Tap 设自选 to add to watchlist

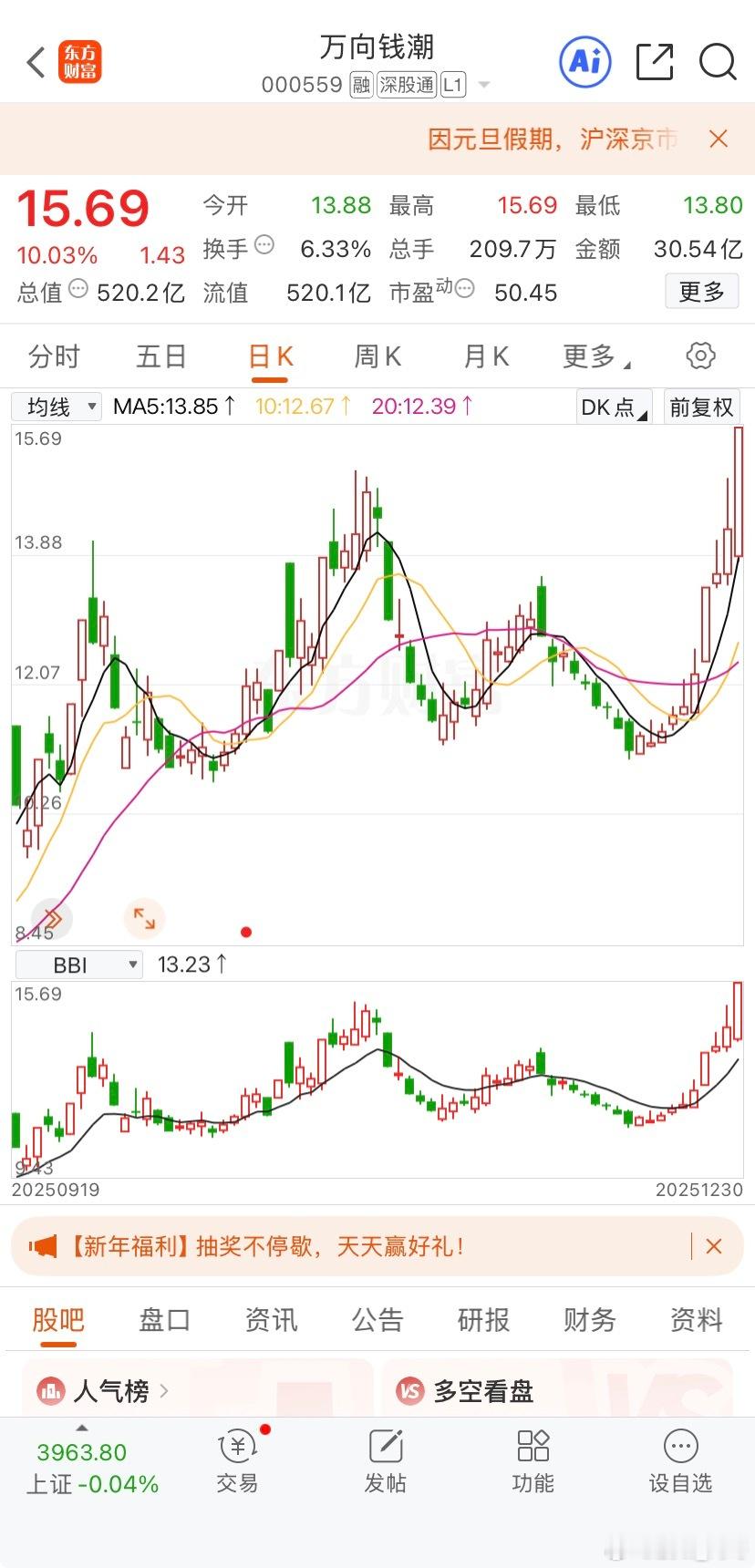tap(680, 1461)
